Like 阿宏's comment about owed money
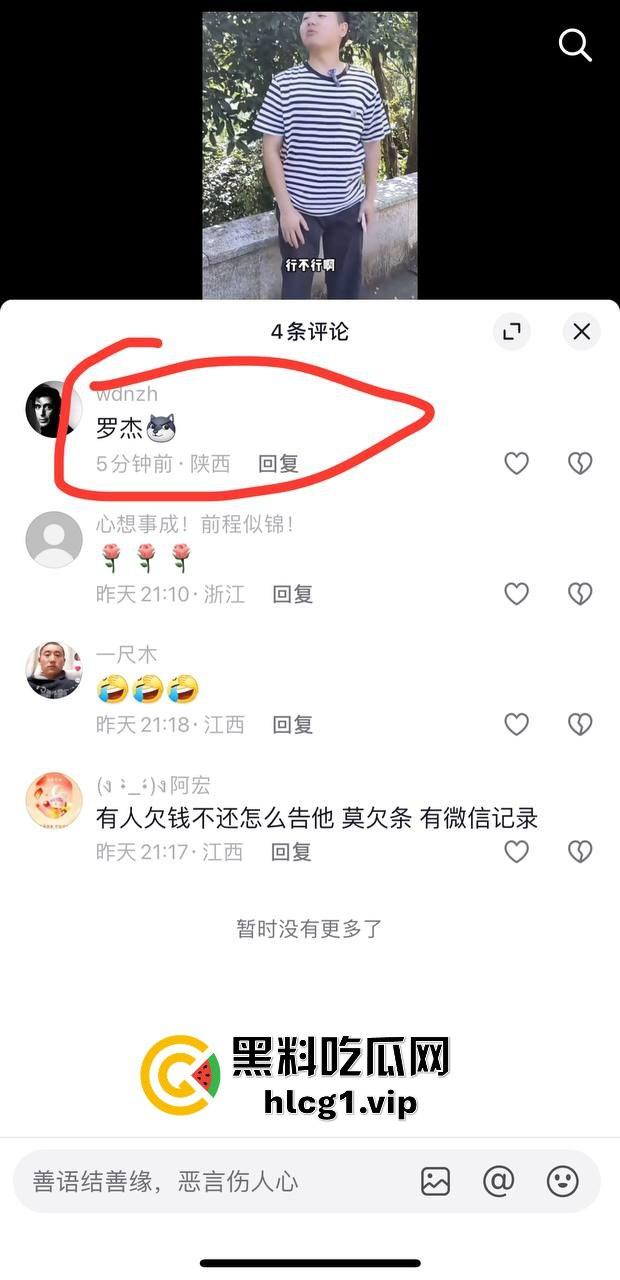Image resolution: width=620 pixels, height=1280 pixels. coord(516,851)
